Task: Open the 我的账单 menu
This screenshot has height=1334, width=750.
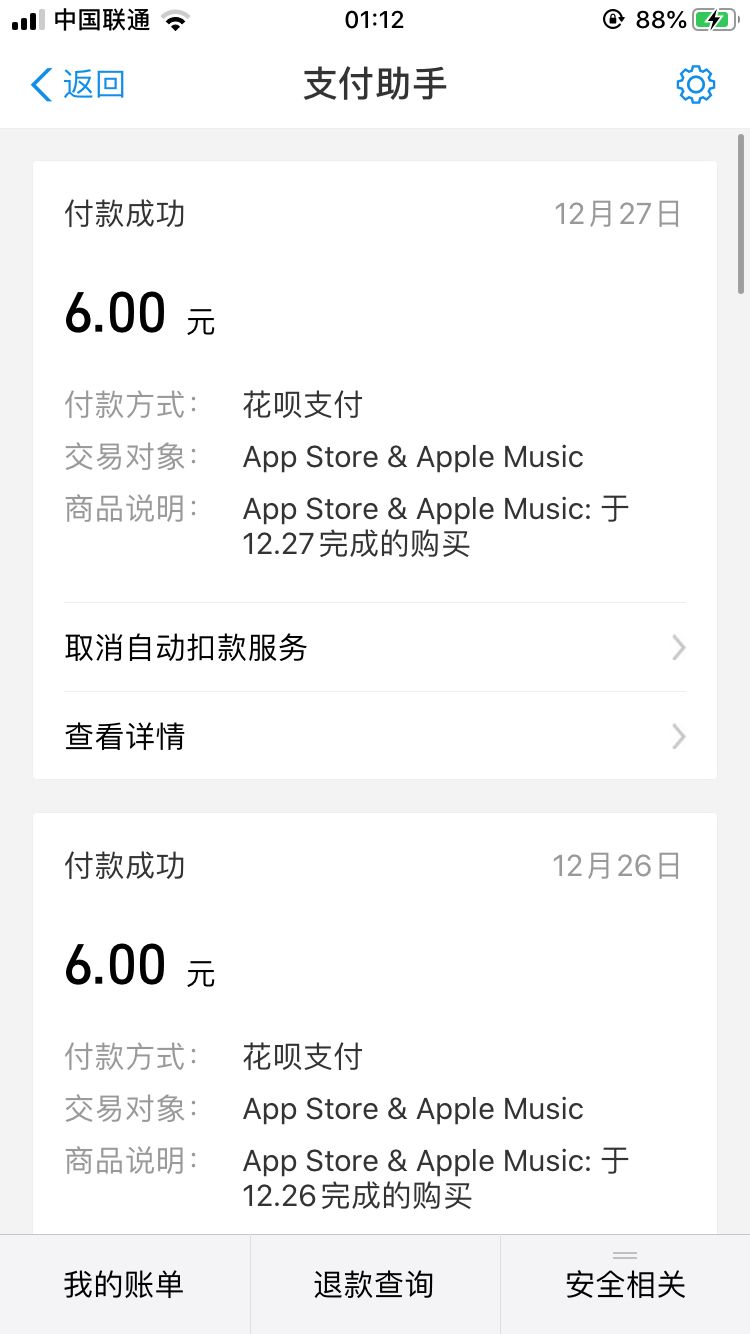Action: pyautogui.click(x=124, y=1285)
